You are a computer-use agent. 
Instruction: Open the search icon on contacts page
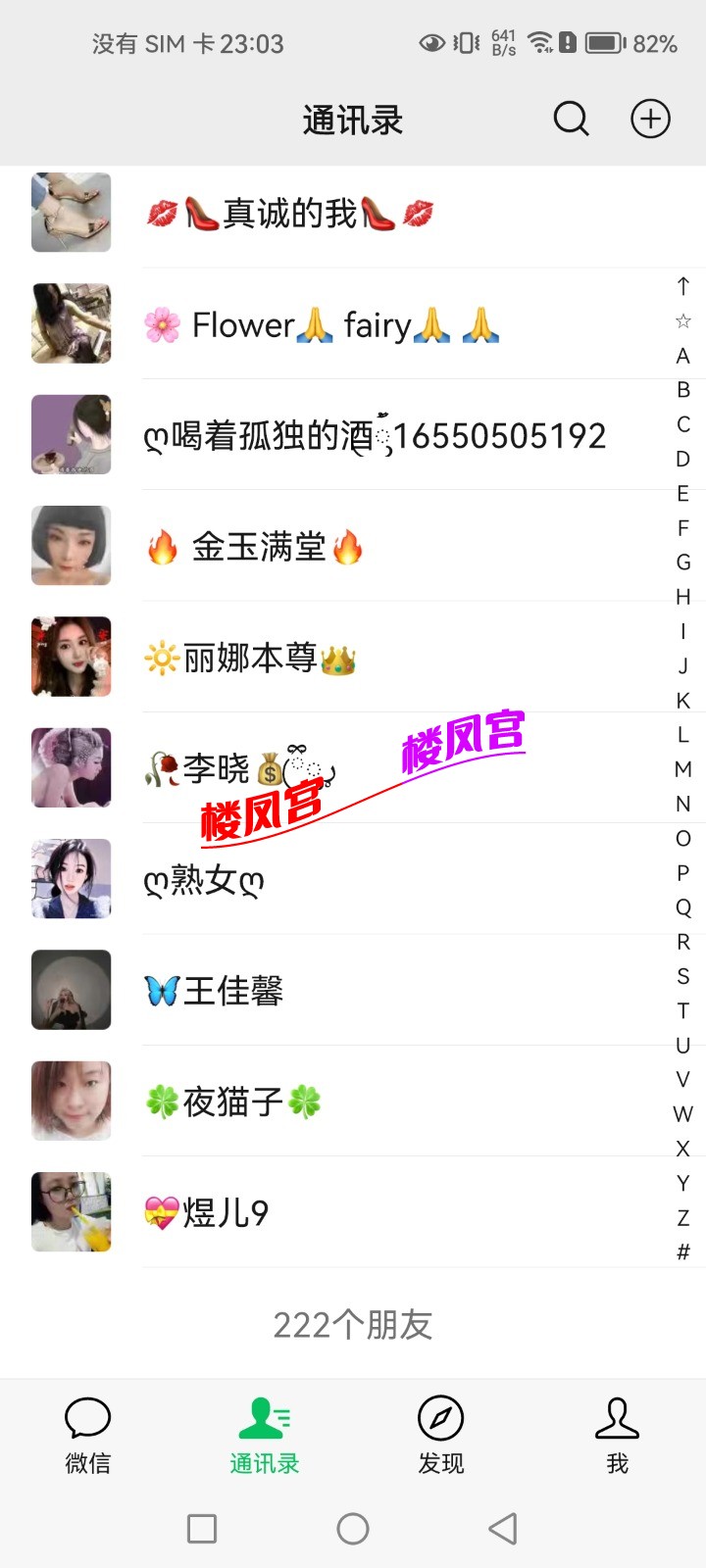pyautogui.click(x=571, y=119)
